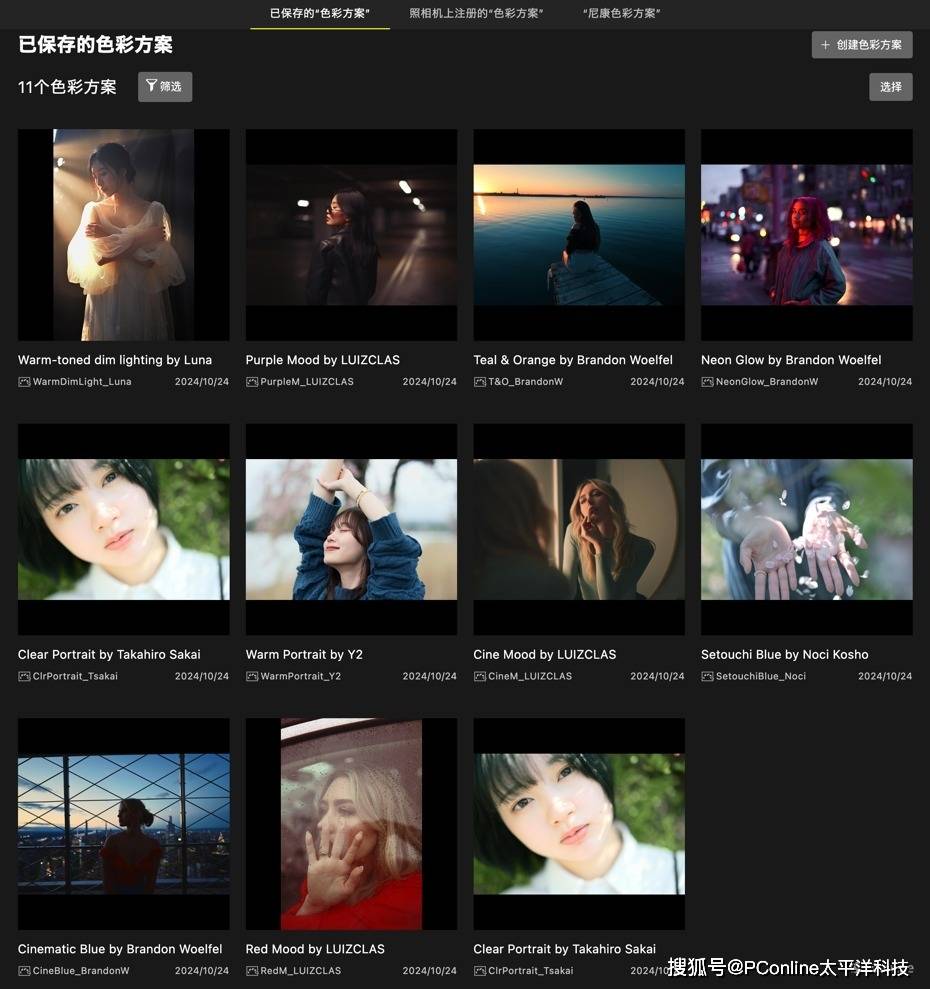The height and width of the screenshot is (989, 930).
Task: Tap the 选择 button
Action: point(890,87)
